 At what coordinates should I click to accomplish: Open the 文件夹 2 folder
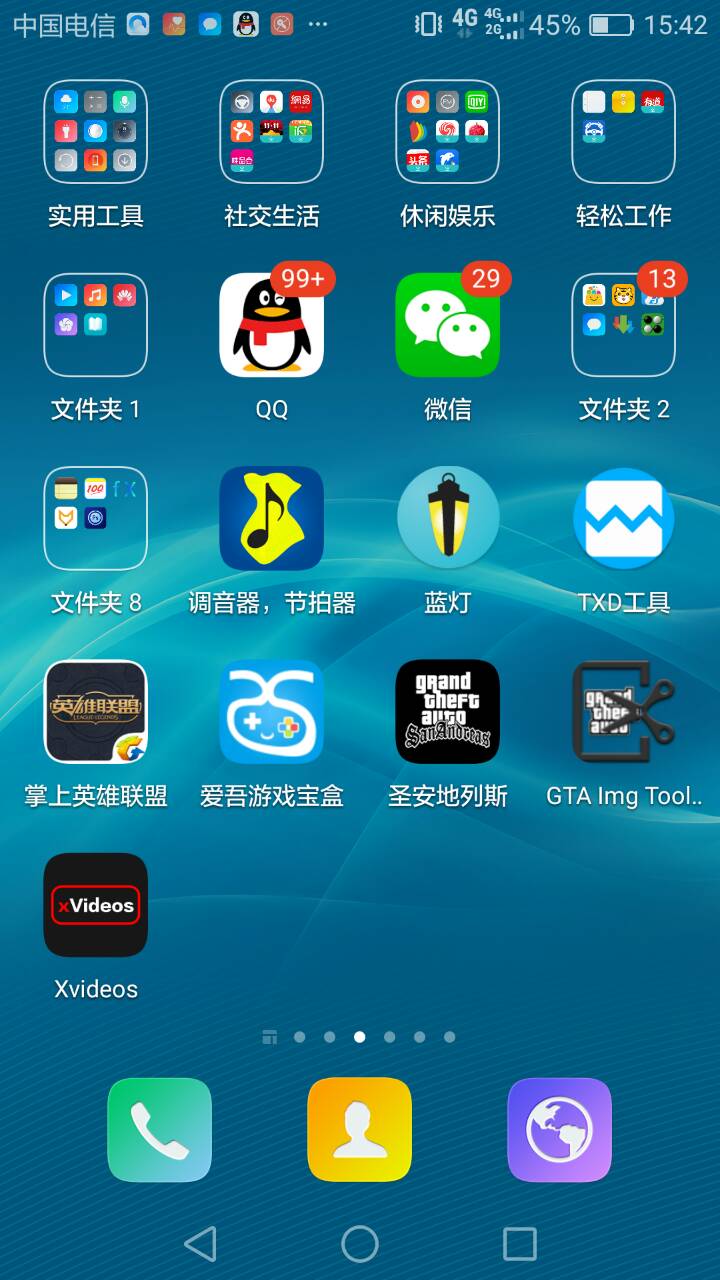coord(623,325)
